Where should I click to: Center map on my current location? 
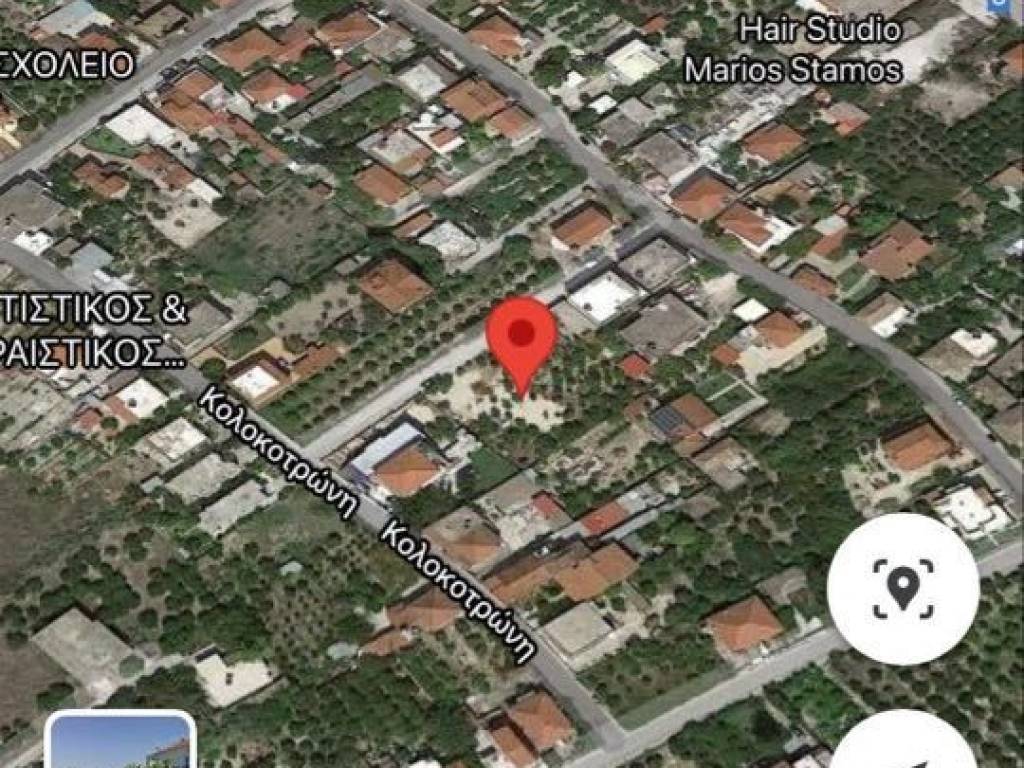(902, 589)
